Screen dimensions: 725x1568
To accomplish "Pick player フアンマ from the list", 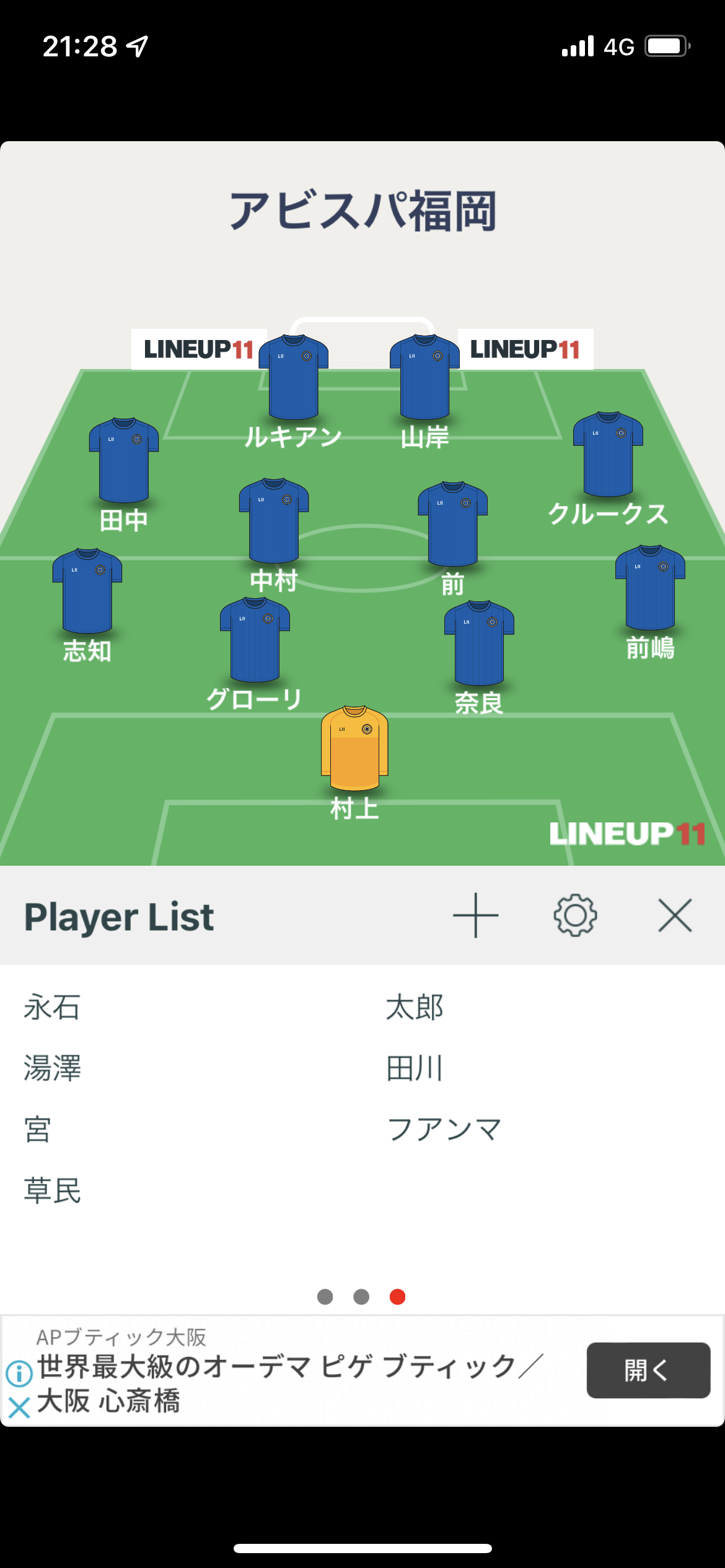I will tap(444, 1129).
